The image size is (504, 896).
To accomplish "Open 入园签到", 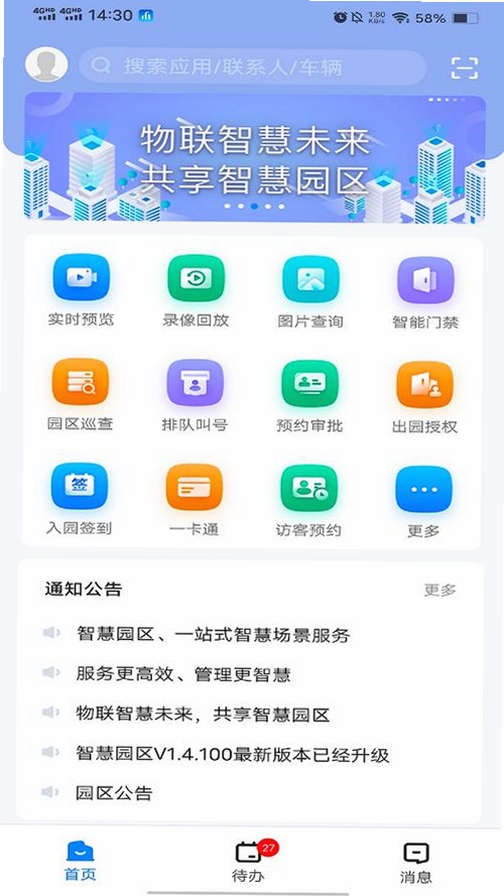I will pos(79,500).
